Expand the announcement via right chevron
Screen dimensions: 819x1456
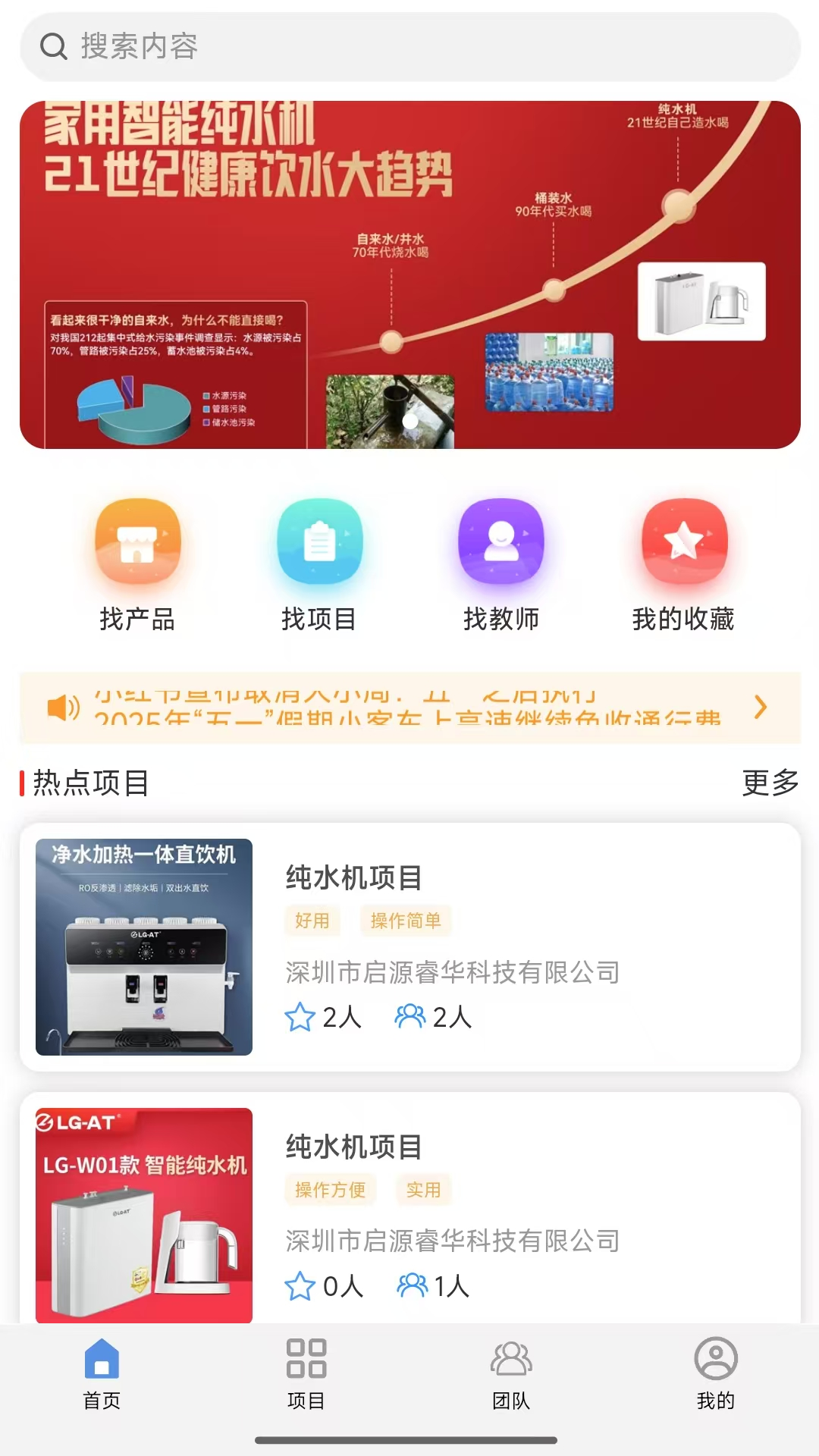coord(761,707)
